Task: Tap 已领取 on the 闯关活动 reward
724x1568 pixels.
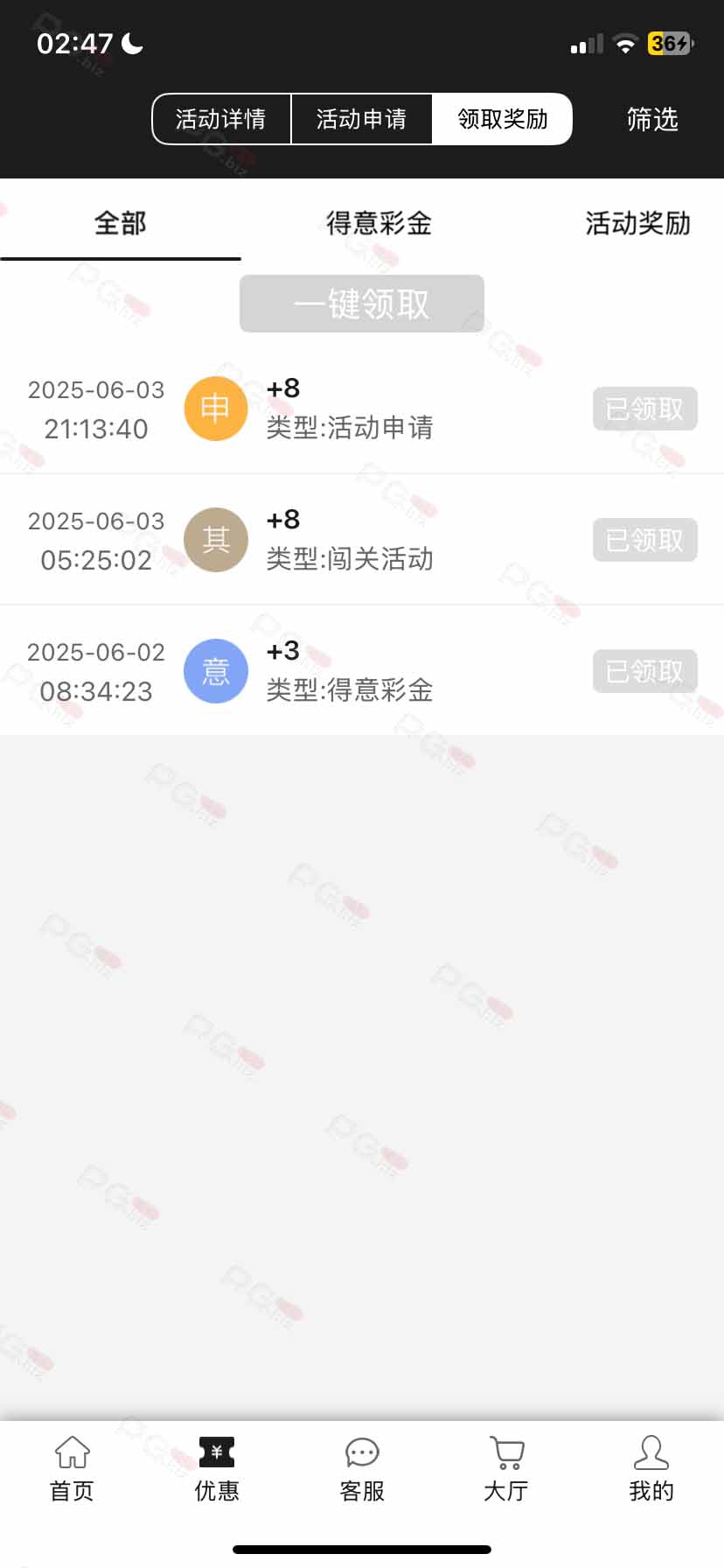Action: (x=644, y=540)
